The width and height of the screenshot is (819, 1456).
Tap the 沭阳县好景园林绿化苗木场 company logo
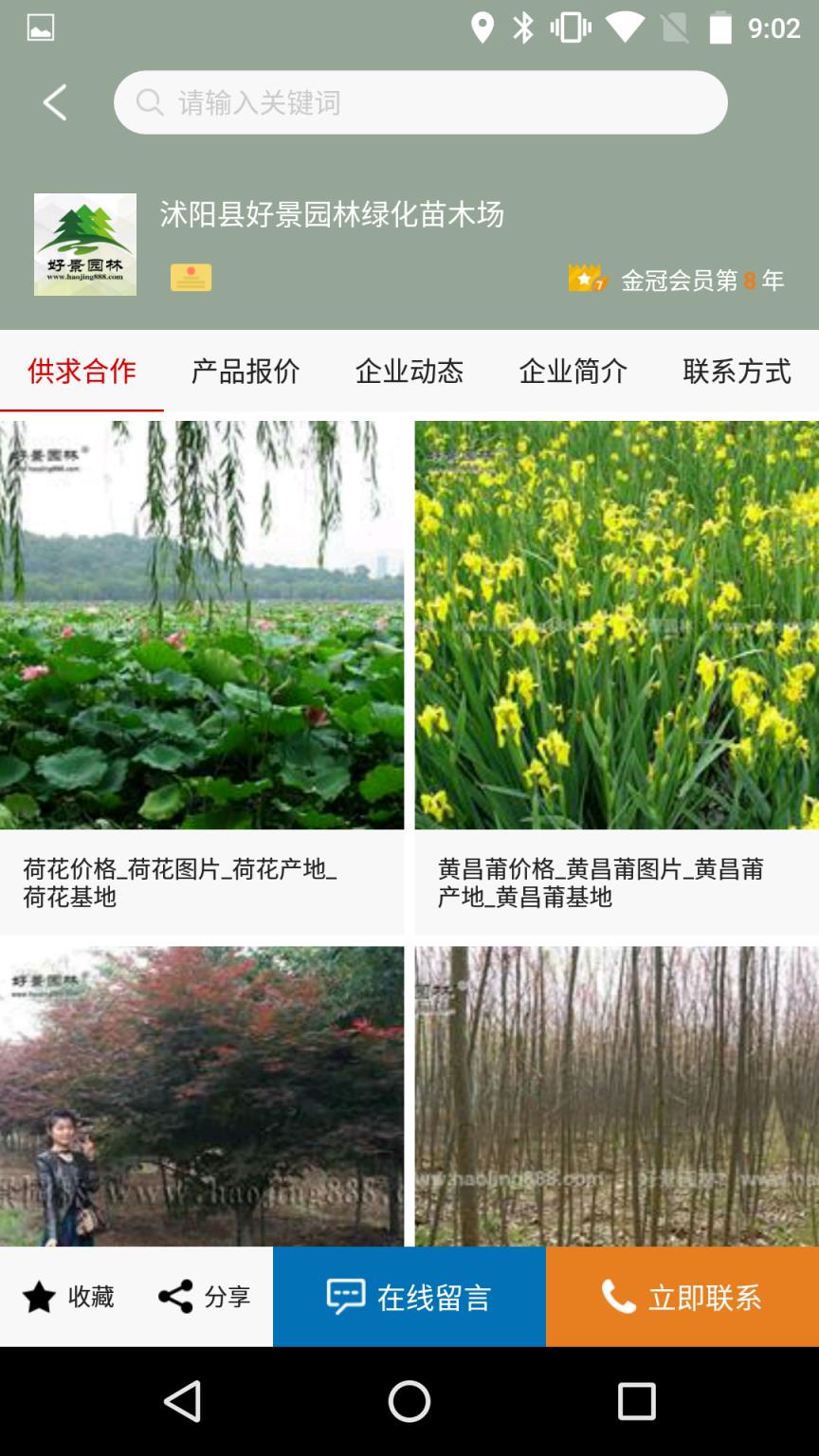pos(86,243)
